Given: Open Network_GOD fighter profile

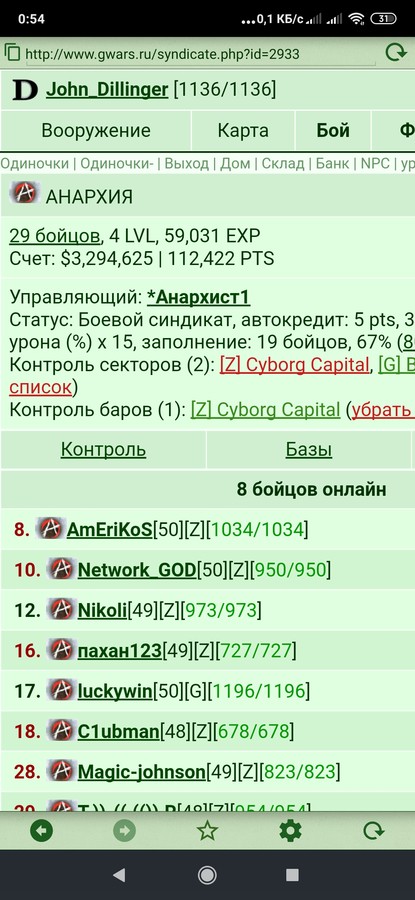Looking at the screenshot, I should click(137, 570).
